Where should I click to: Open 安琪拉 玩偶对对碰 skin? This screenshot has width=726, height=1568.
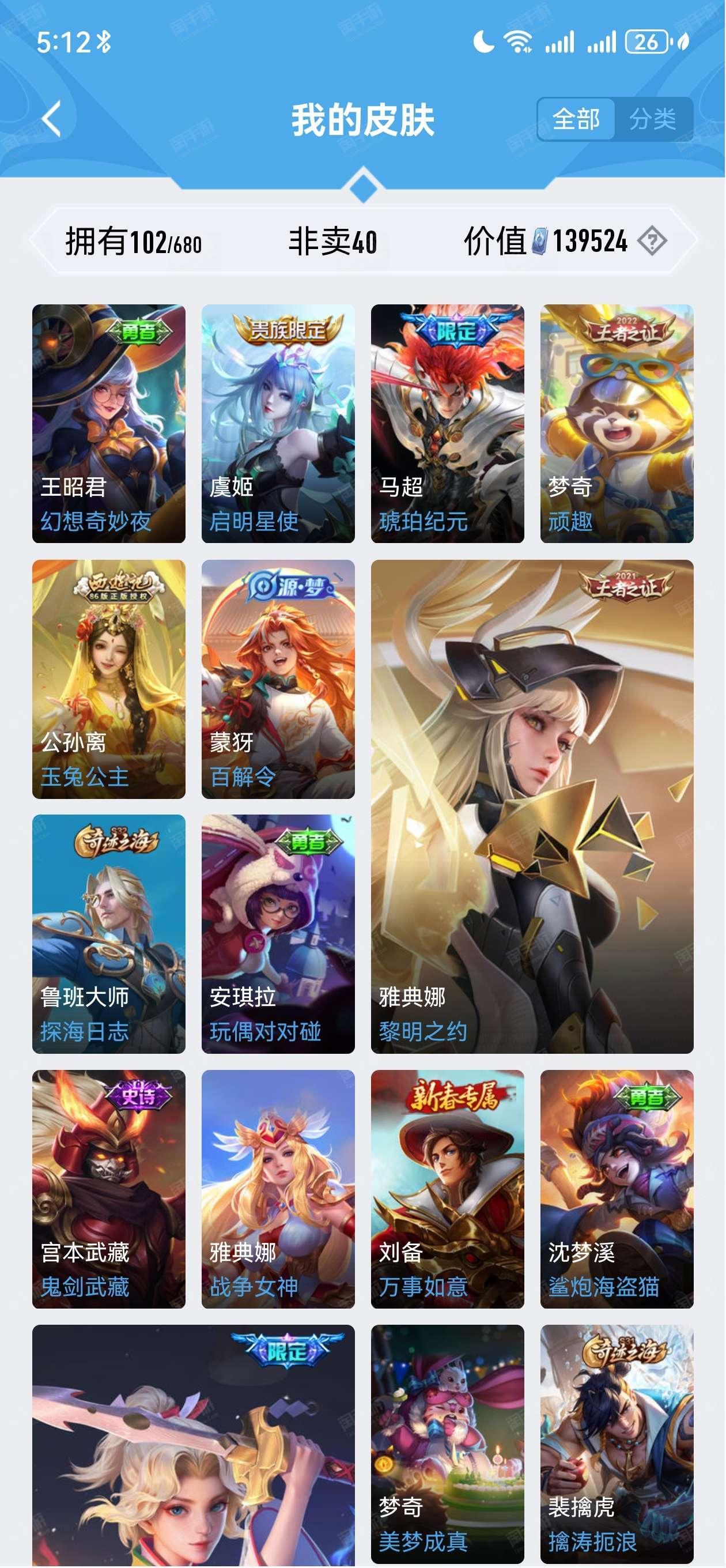coord(278,934)
